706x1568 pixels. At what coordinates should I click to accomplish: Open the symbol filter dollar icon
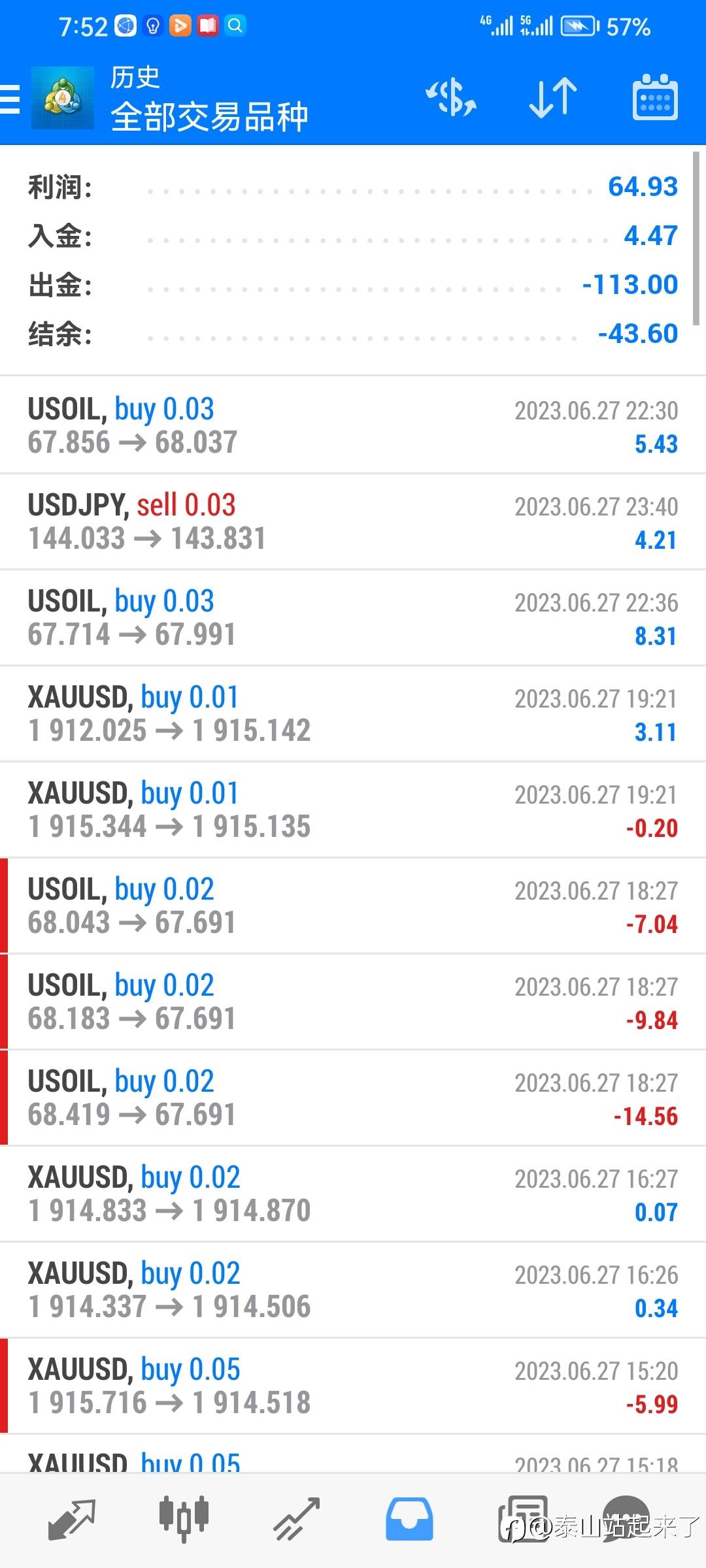450,98
